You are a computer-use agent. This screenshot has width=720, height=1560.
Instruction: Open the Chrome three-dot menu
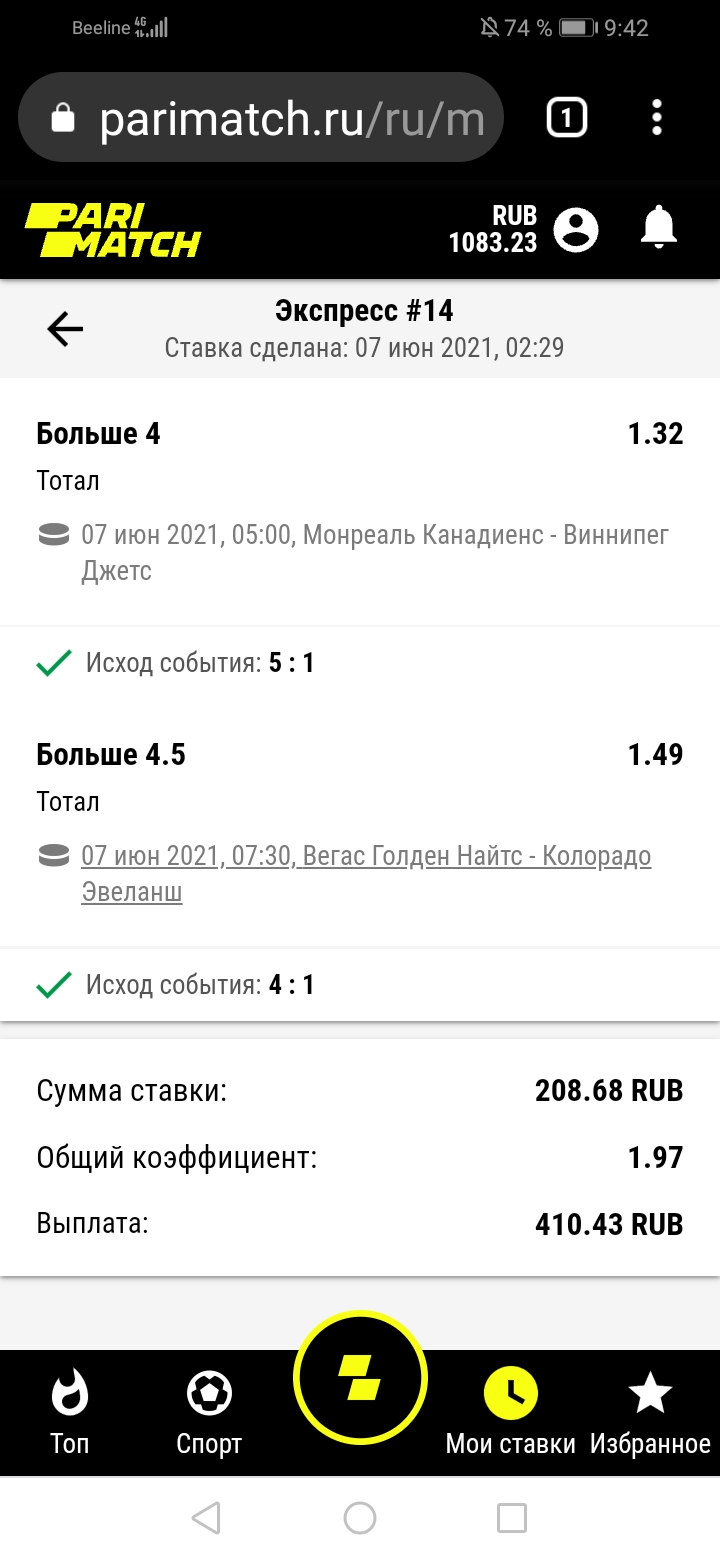pos(657,116)
